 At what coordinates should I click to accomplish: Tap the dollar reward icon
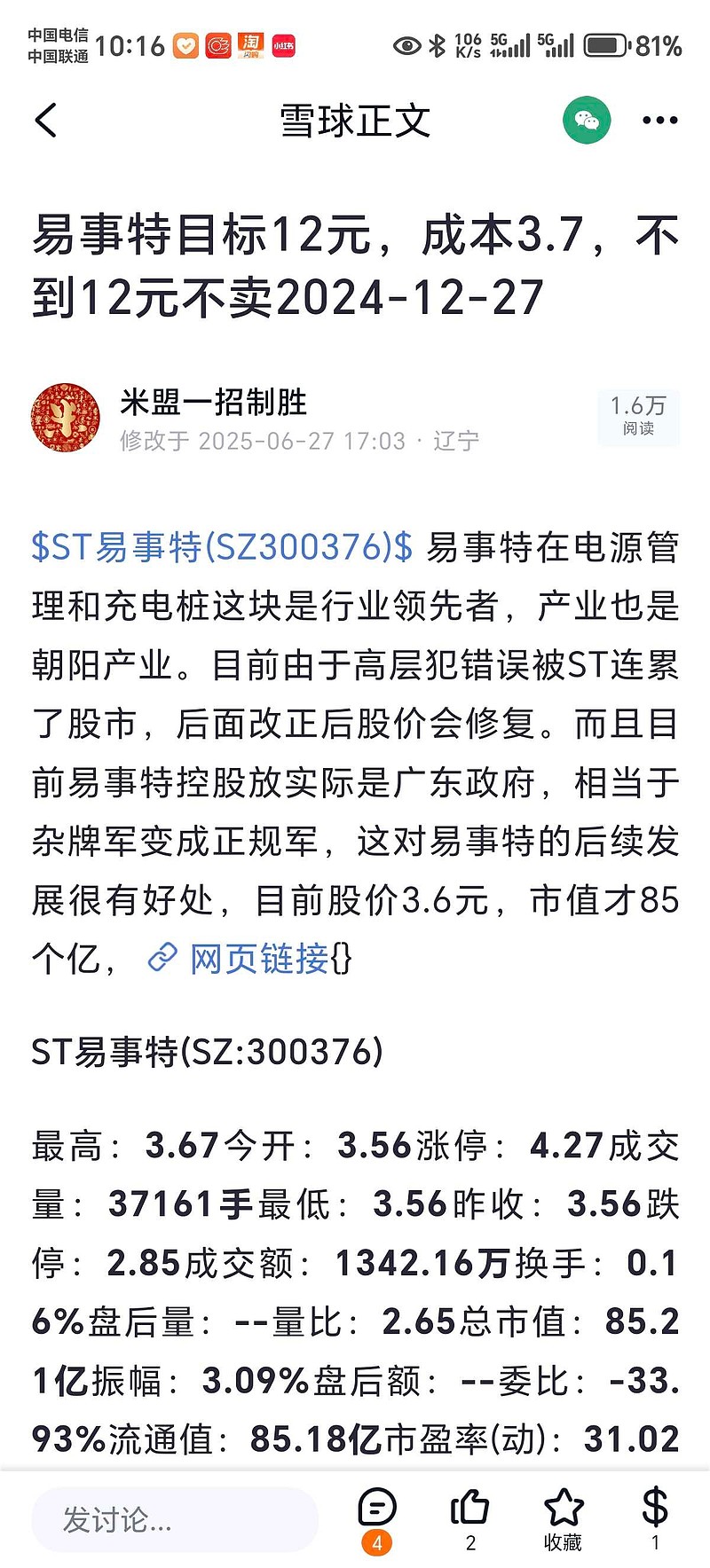coord(655,1518)
